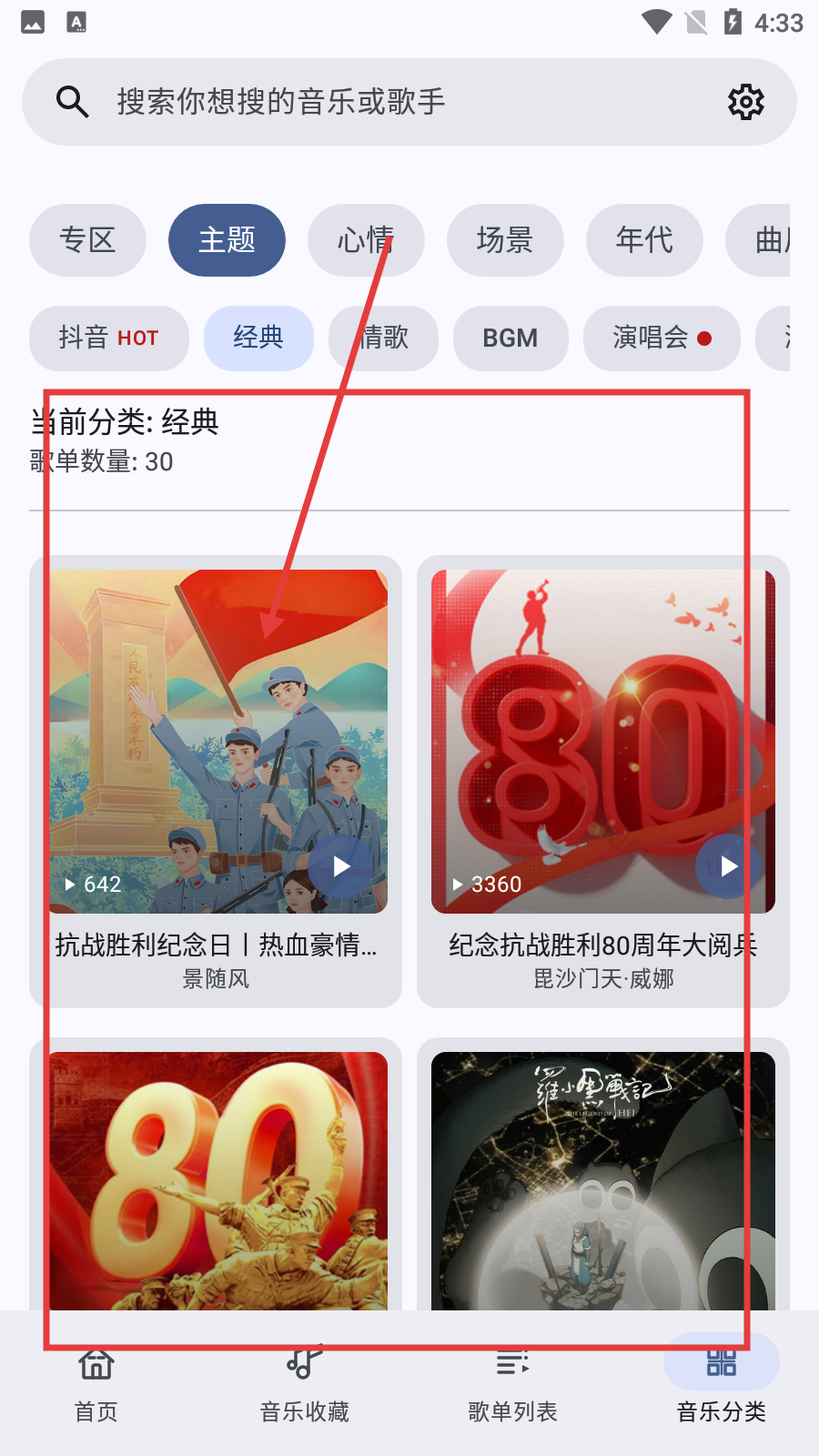
Task: Switch to the 场景 category
Action: click(505, 240)
